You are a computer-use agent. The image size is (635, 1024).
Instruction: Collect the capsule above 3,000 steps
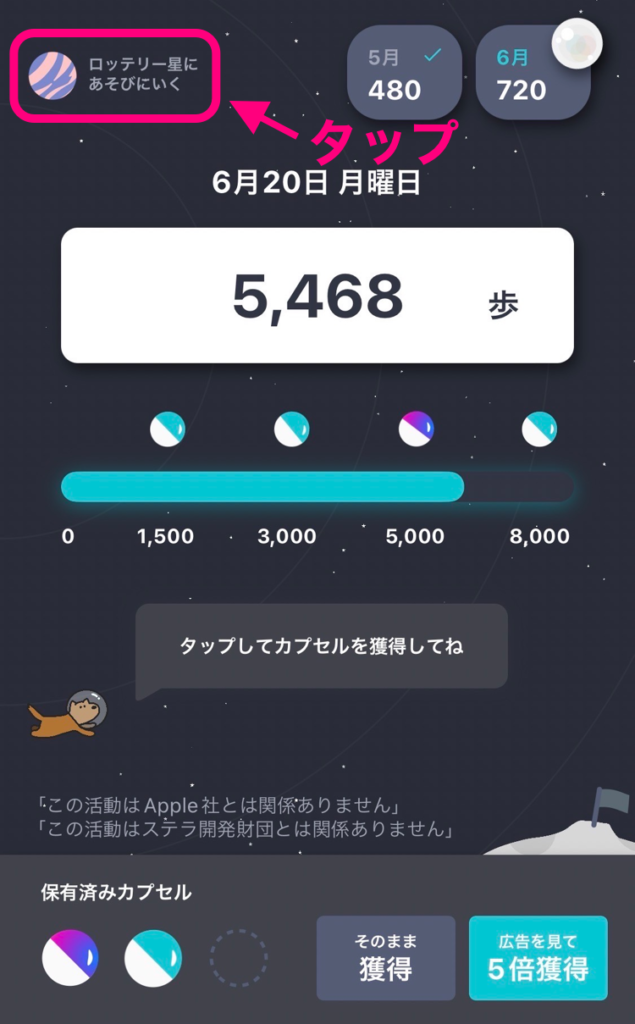tap(292, 429)
